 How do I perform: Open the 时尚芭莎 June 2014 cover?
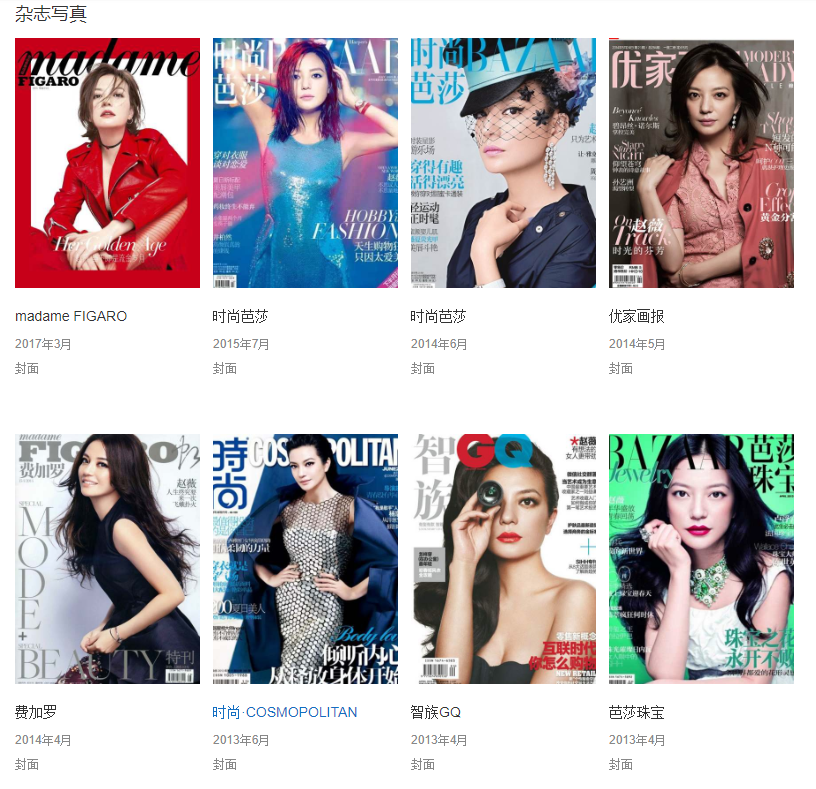(x=503, y=163)
